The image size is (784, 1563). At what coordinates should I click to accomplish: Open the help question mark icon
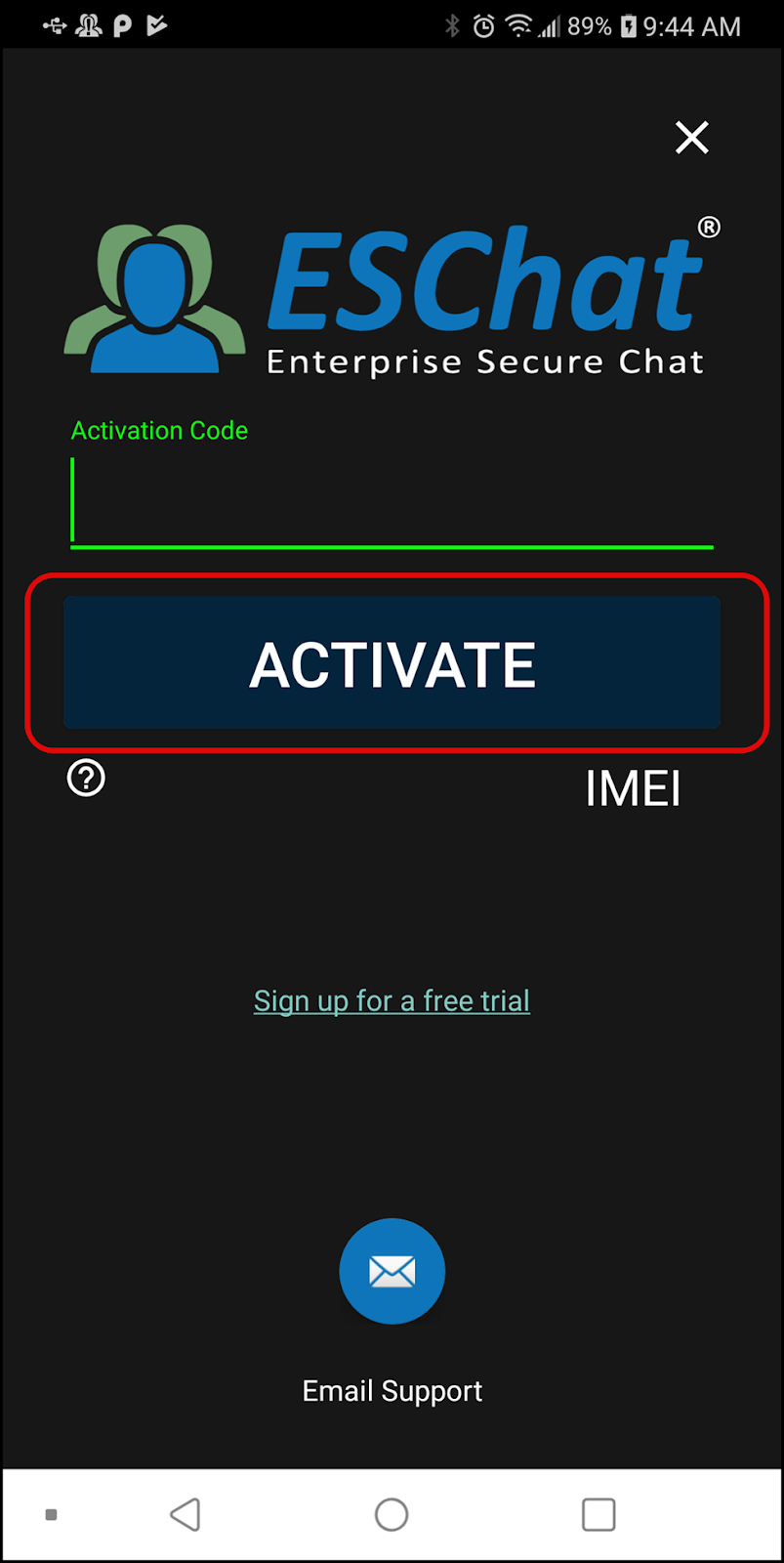[86, 779]
